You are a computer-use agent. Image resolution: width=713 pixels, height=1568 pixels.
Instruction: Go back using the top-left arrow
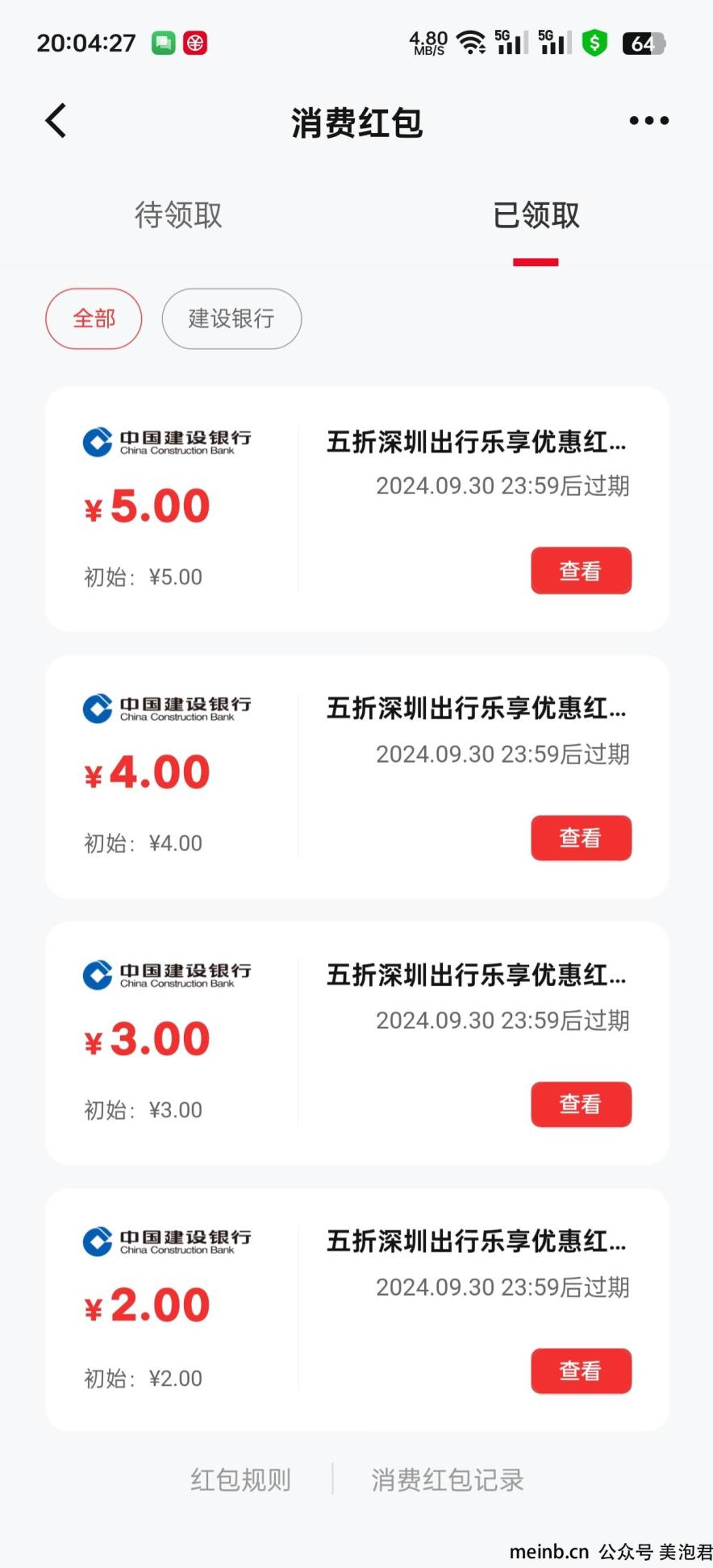pyautogui.click(x=56, y=121)
